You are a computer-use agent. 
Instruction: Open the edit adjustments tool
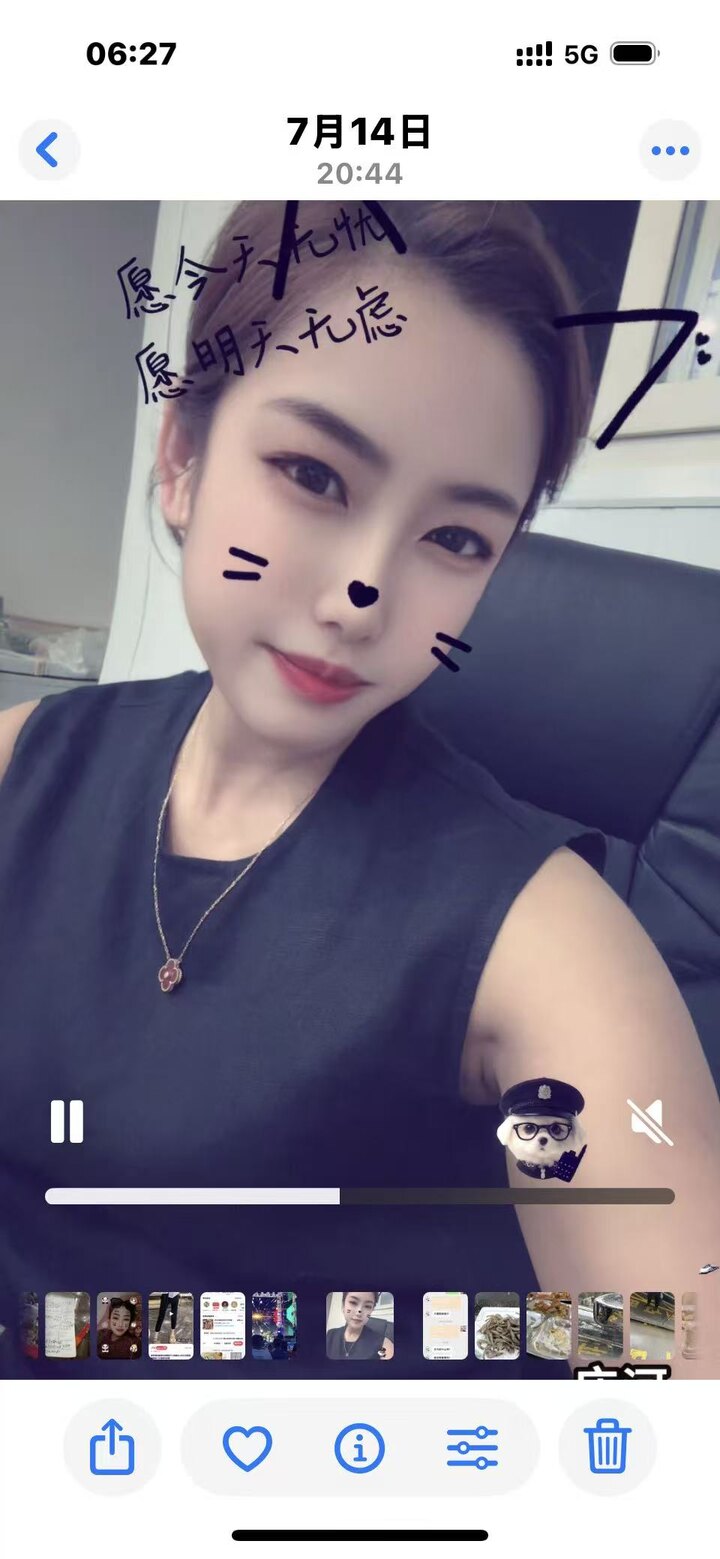tap(472, 1447)
